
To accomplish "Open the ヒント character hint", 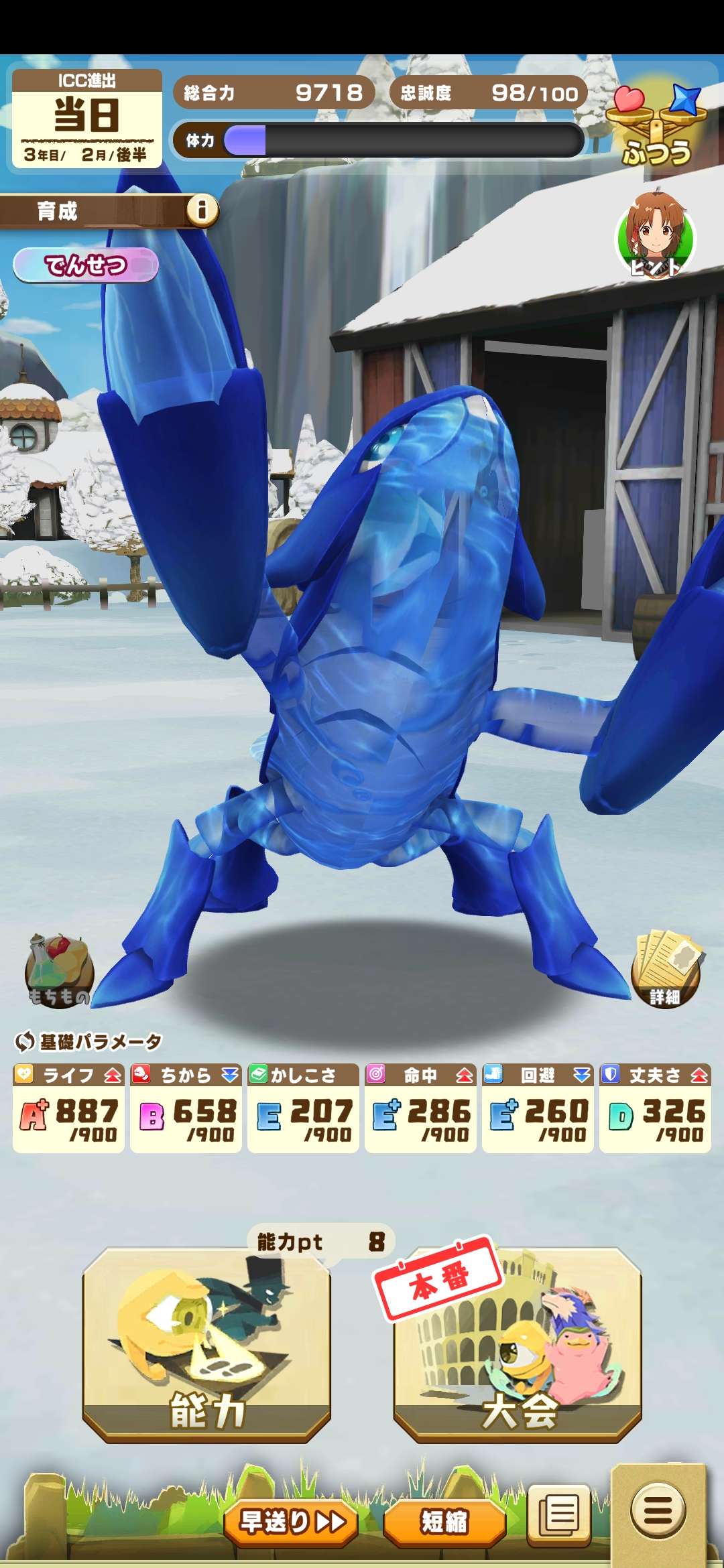I will pyautogui.click(x=656, y=235).
